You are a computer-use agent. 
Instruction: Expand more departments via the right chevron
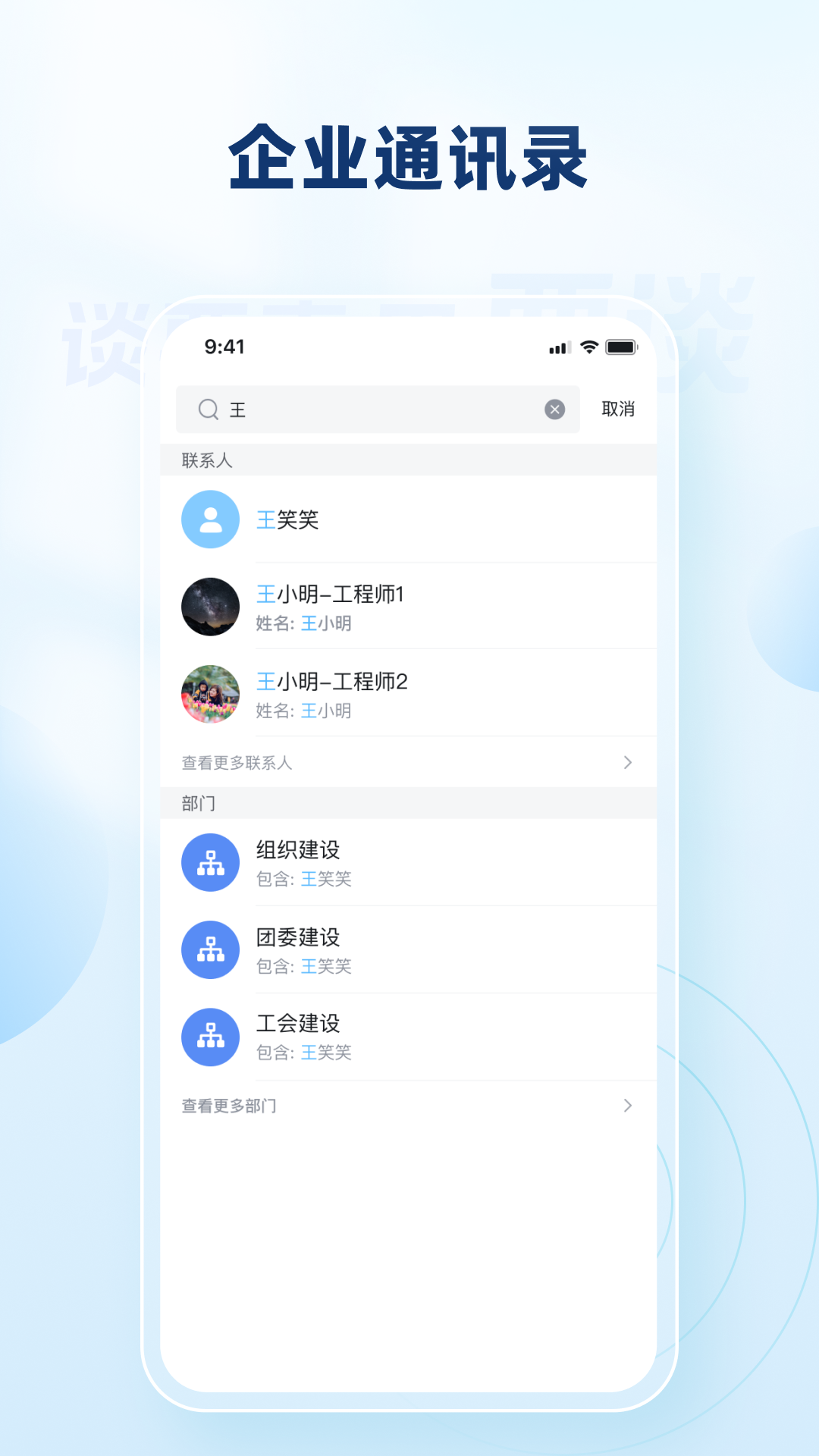pyautogui.click(x=628, y=1106)
